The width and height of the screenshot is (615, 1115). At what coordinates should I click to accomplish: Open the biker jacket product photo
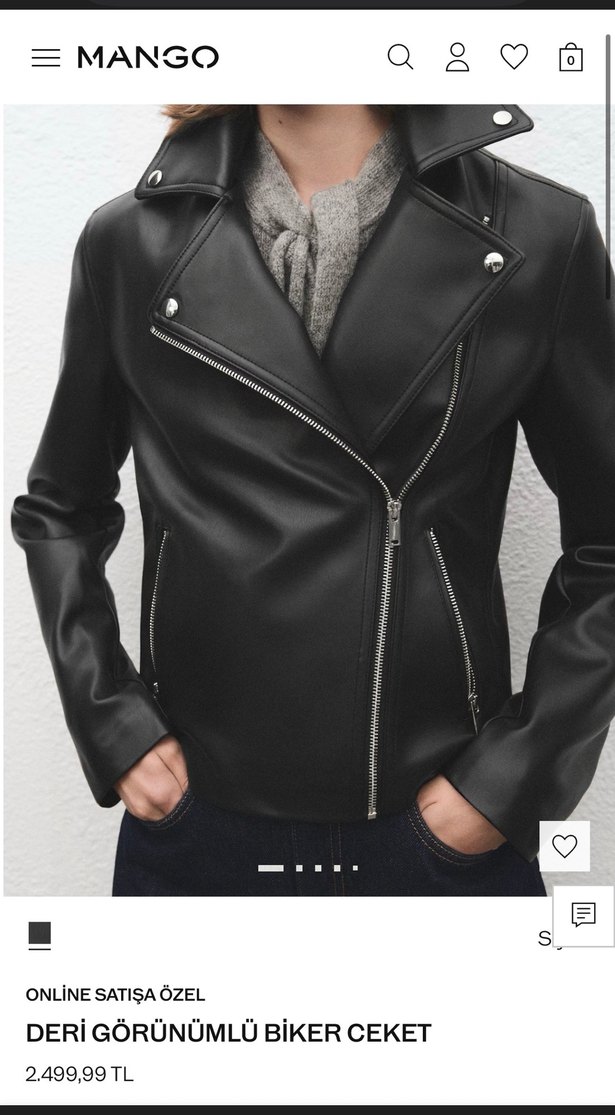click(x=300, y=480)
